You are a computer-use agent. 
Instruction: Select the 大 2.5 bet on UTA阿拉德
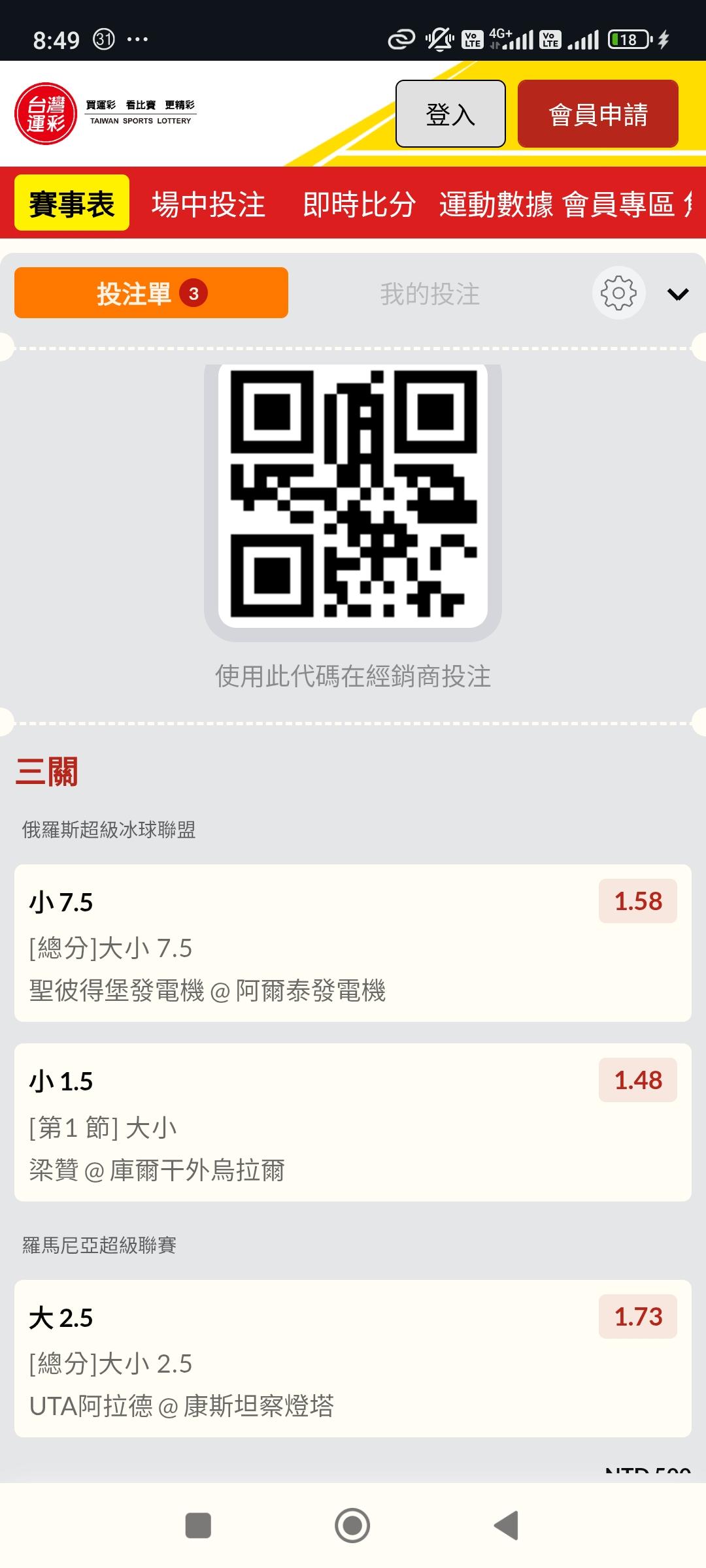[x=352, y=1358]
